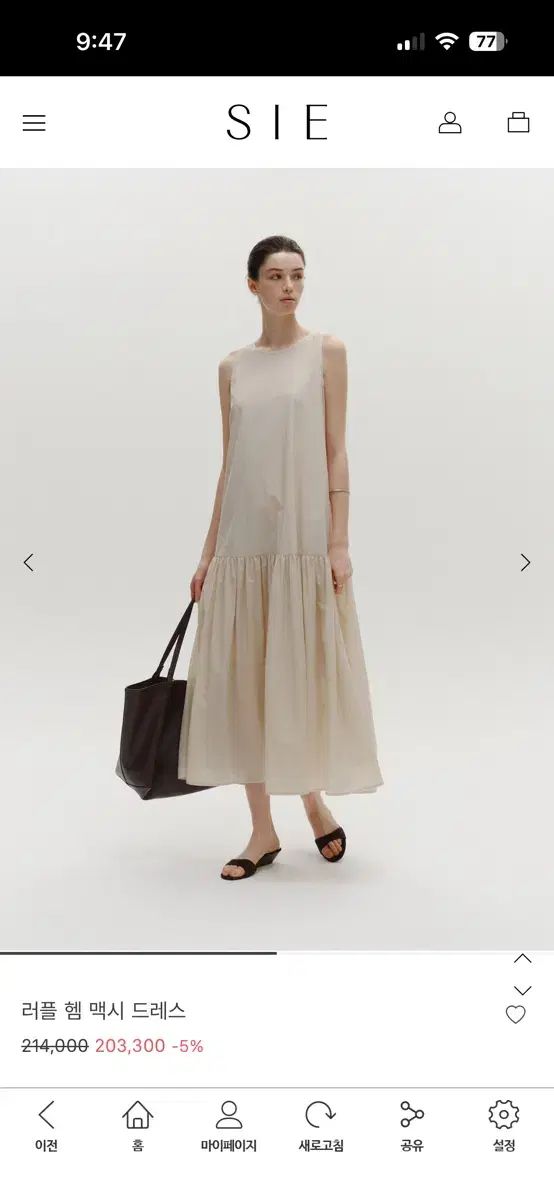Show the previous product image
Screen dimensions: 554x1200
coord(28,562)
